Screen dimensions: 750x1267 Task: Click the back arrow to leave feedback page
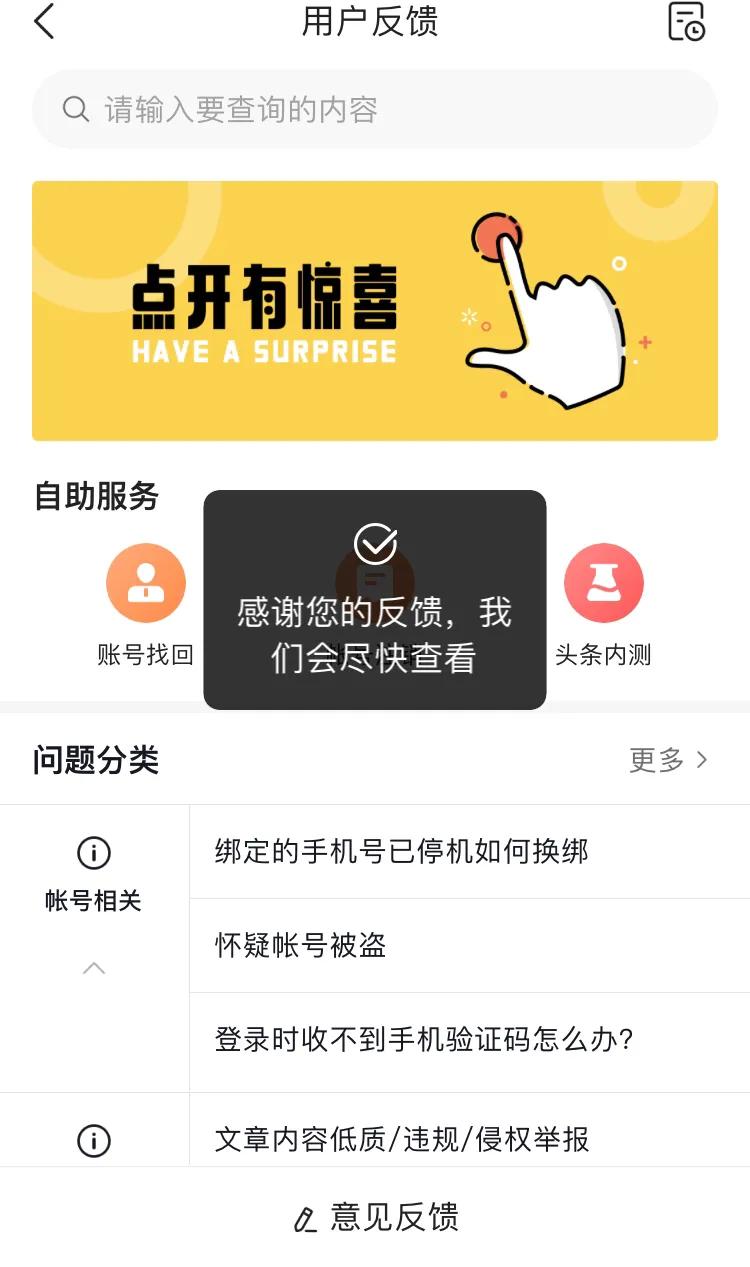tap(44, 21)
